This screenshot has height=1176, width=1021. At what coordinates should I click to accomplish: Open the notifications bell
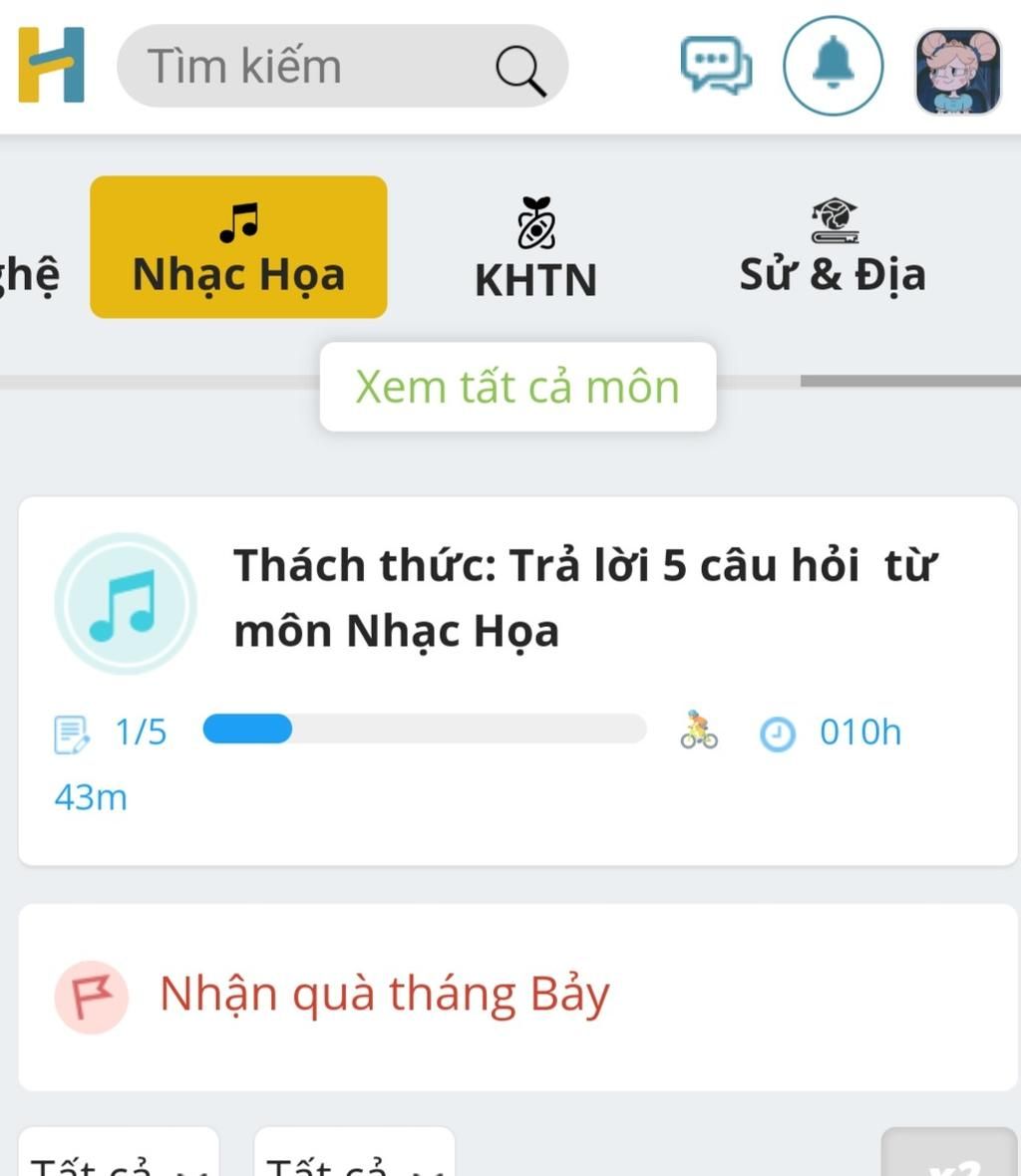coord(833,66)
